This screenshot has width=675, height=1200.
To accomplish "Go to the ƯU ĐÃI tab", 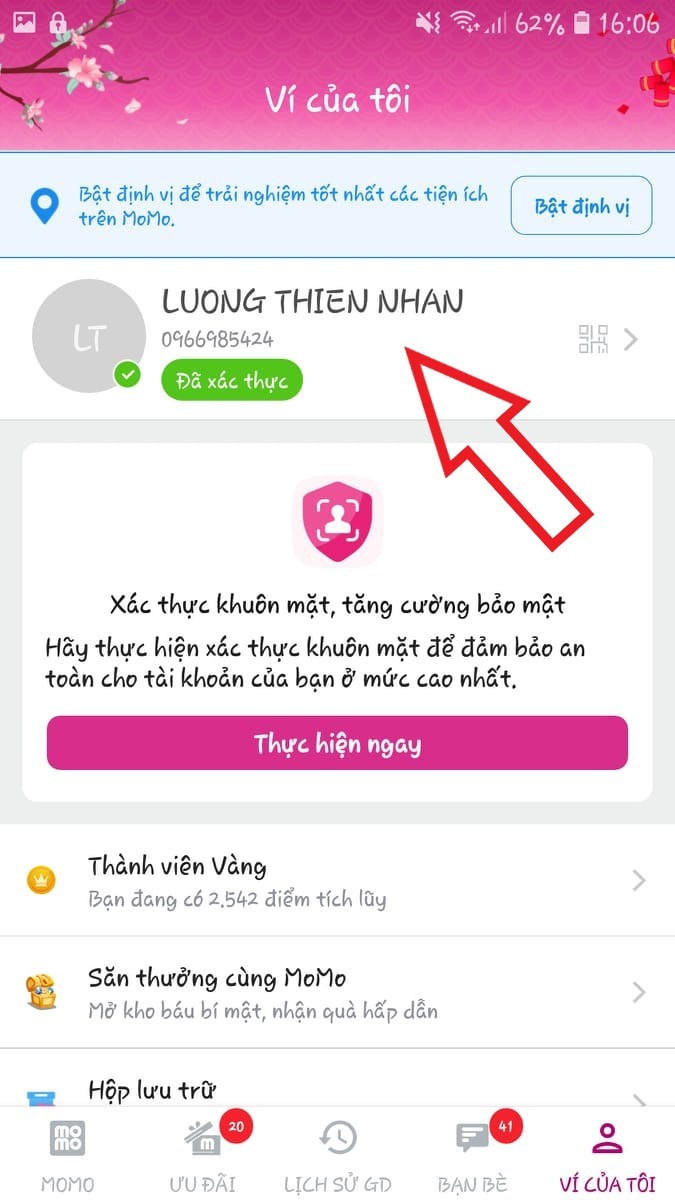I will click(204, 1155).
